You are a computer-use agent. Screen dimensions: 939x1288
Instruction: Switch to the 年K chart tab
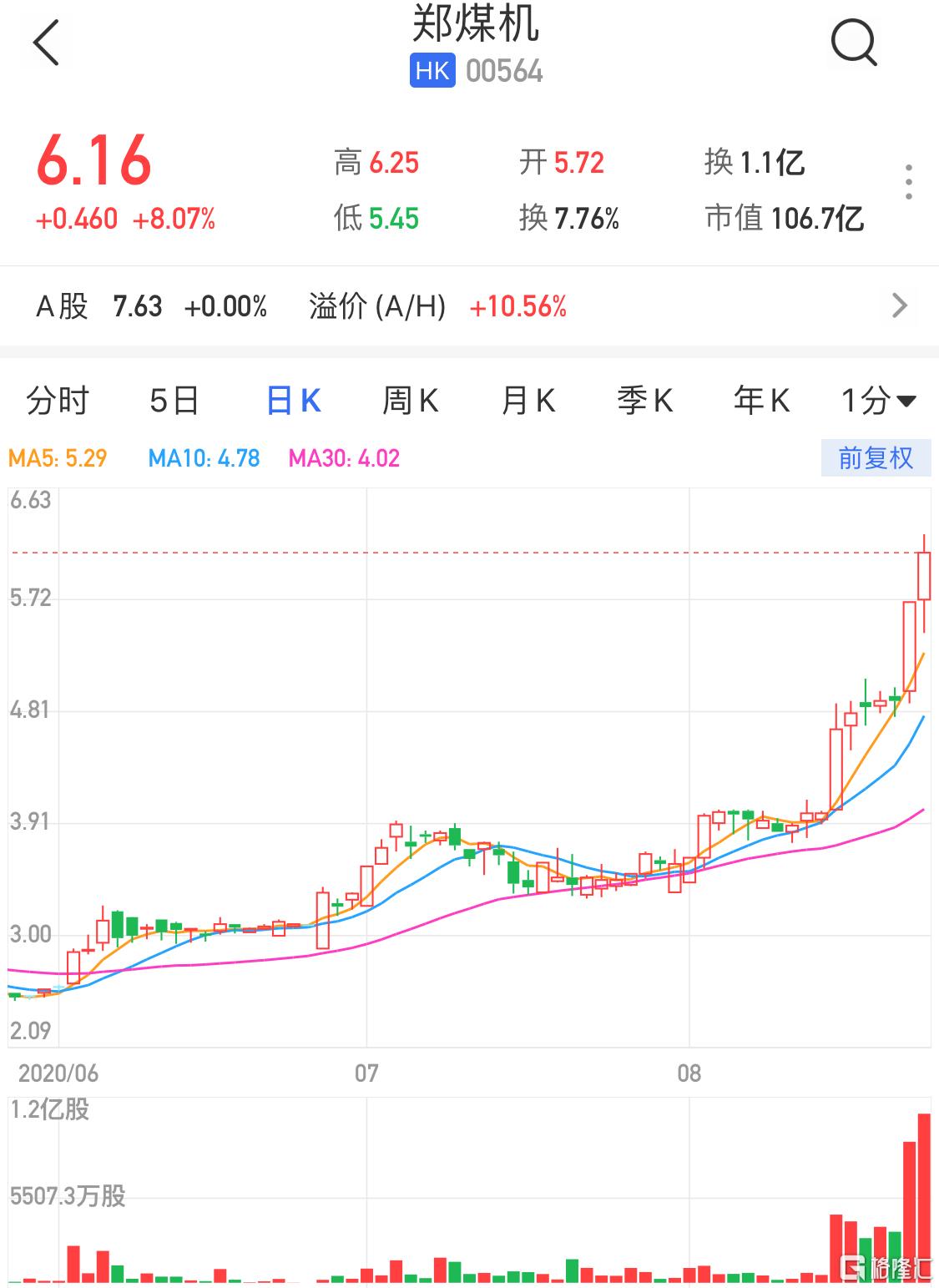click(x=761, y=402)
